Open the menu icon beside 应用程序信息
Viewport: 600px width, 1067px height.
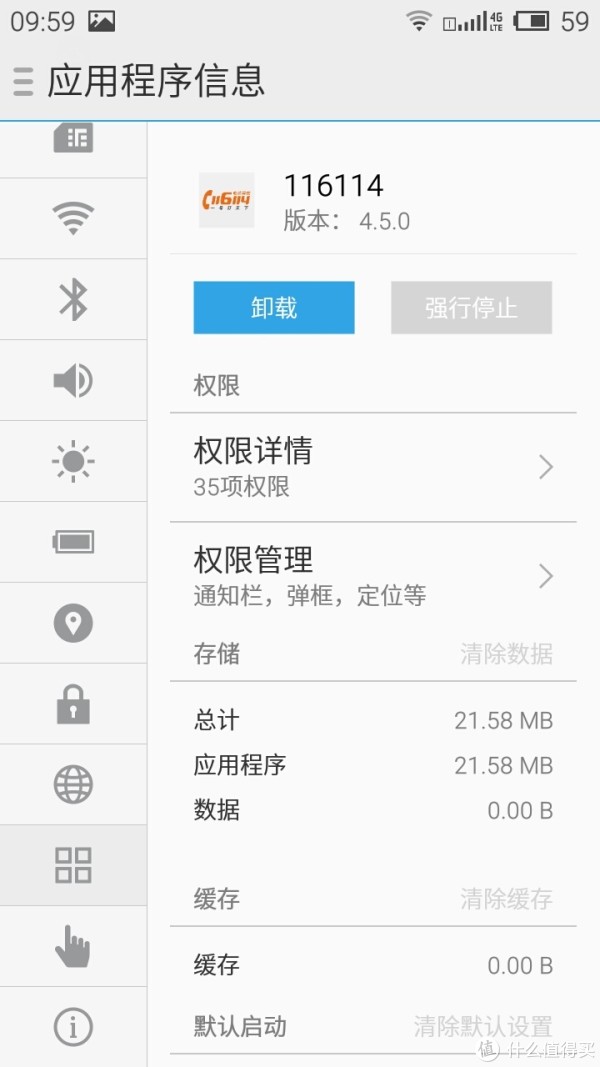pyautogui.click(x=23, y=82)
